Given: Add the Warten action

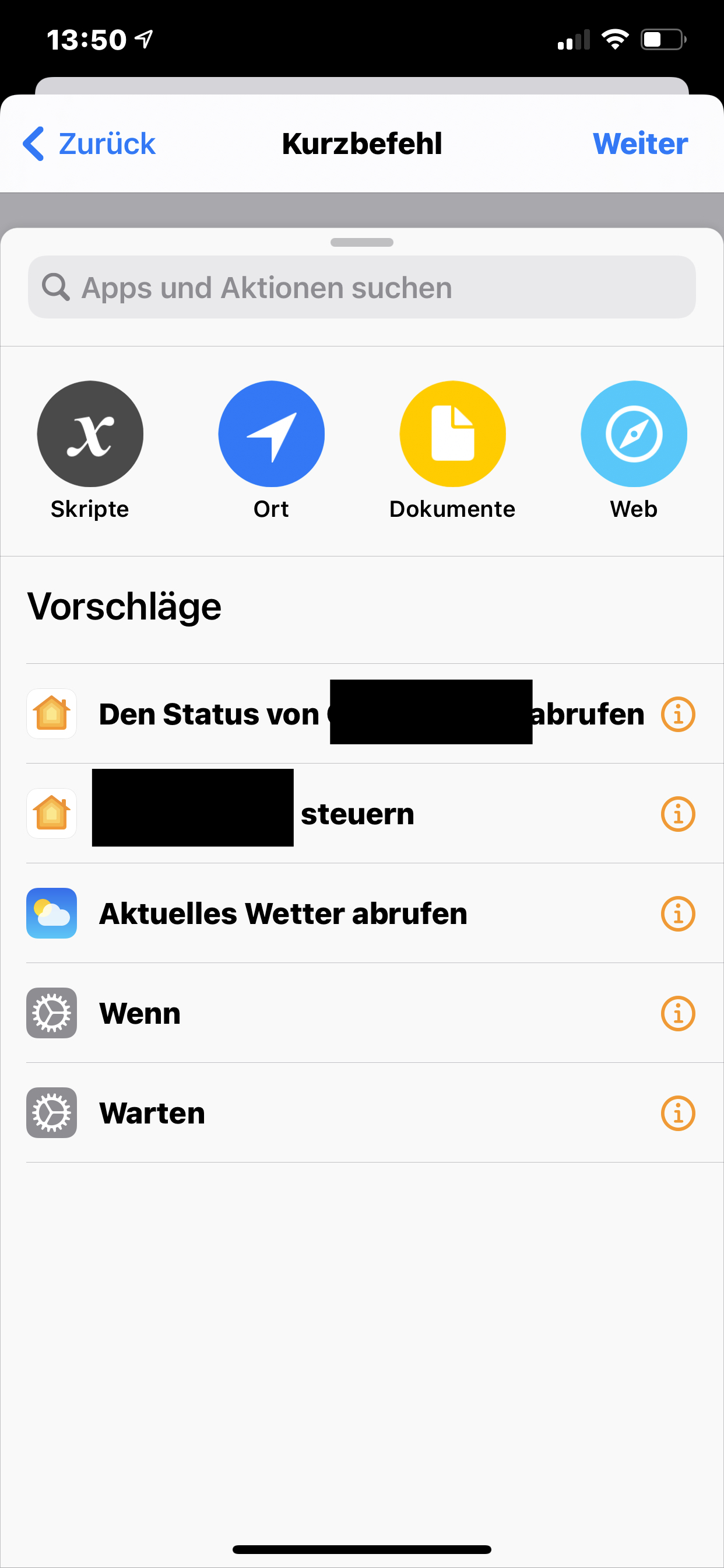Looking at the screenshot, I should [x=152, y=1114].
